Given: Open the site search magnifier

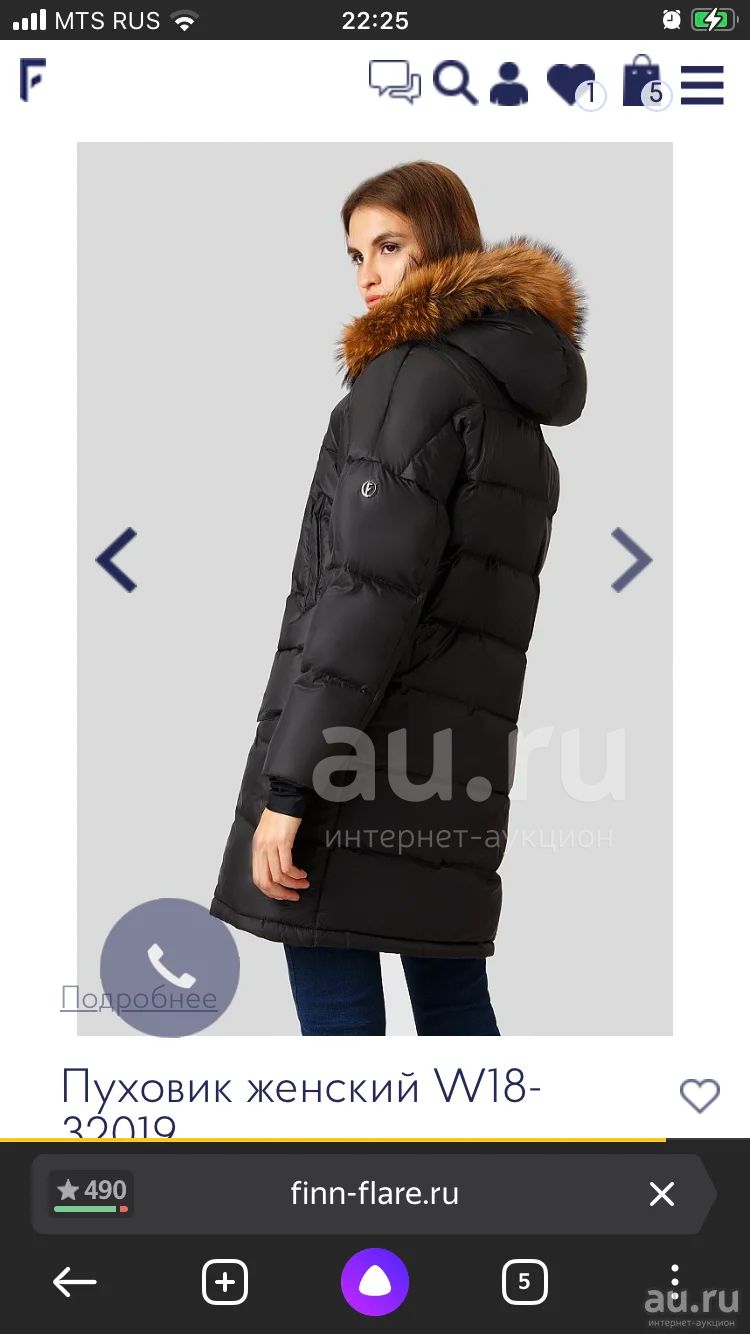Looking at the screenshot, I should [x=455, y=82].
